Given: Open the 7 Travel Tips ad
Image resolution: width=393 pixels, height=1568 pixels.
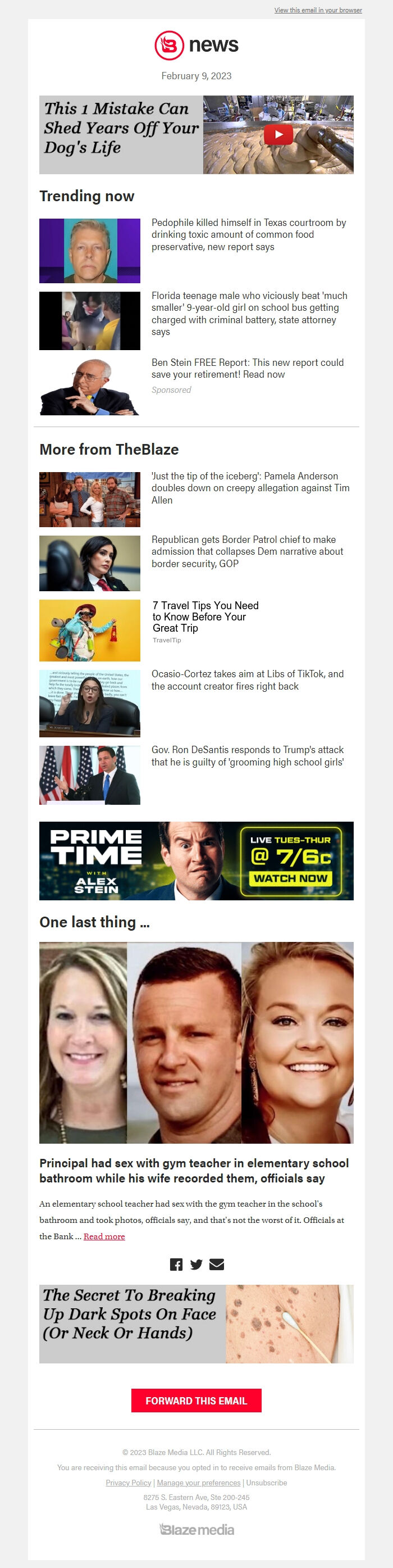Looking at the screenshot, I should tap(205, 616).
